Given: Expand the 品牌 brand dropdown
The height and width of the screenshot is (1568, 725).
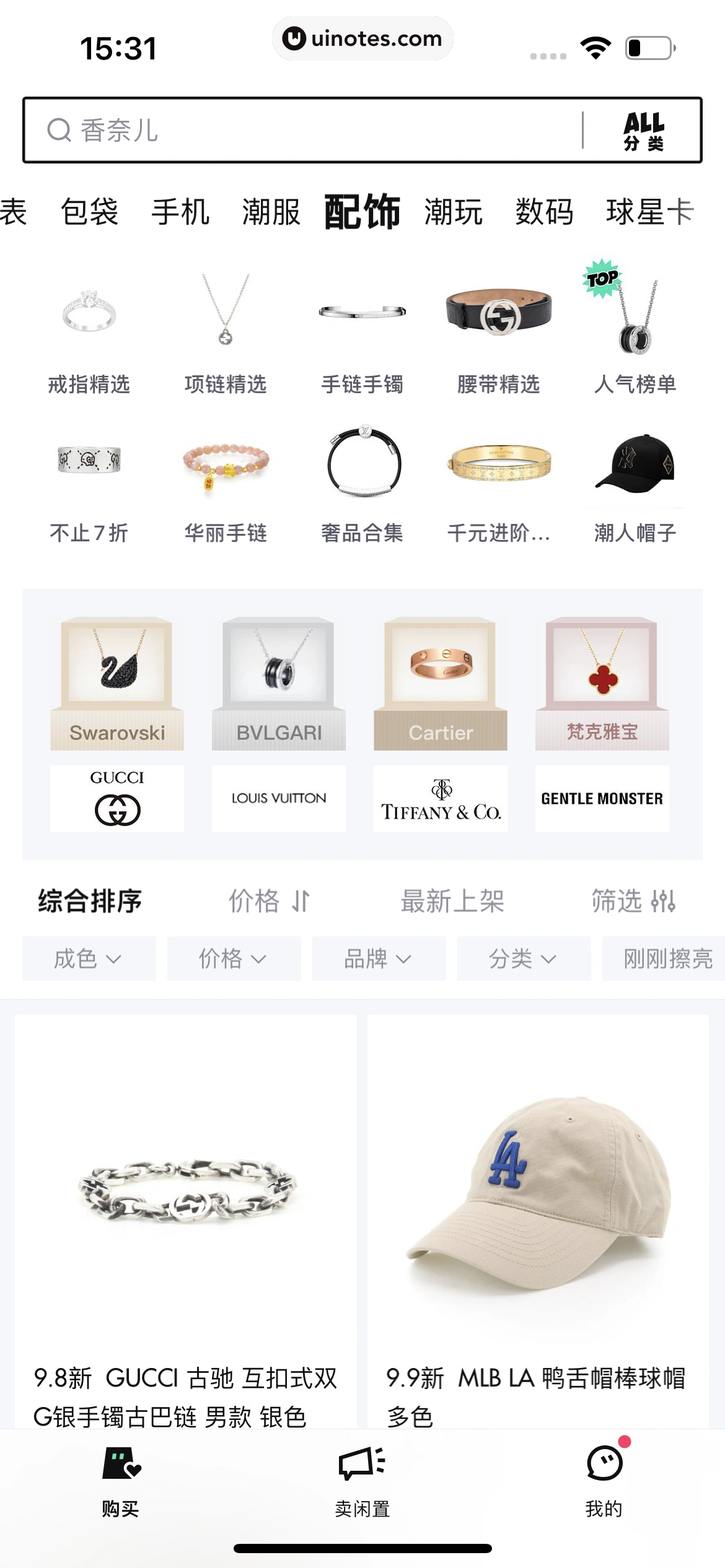Looking at the screenshot, I should point(379,959).
